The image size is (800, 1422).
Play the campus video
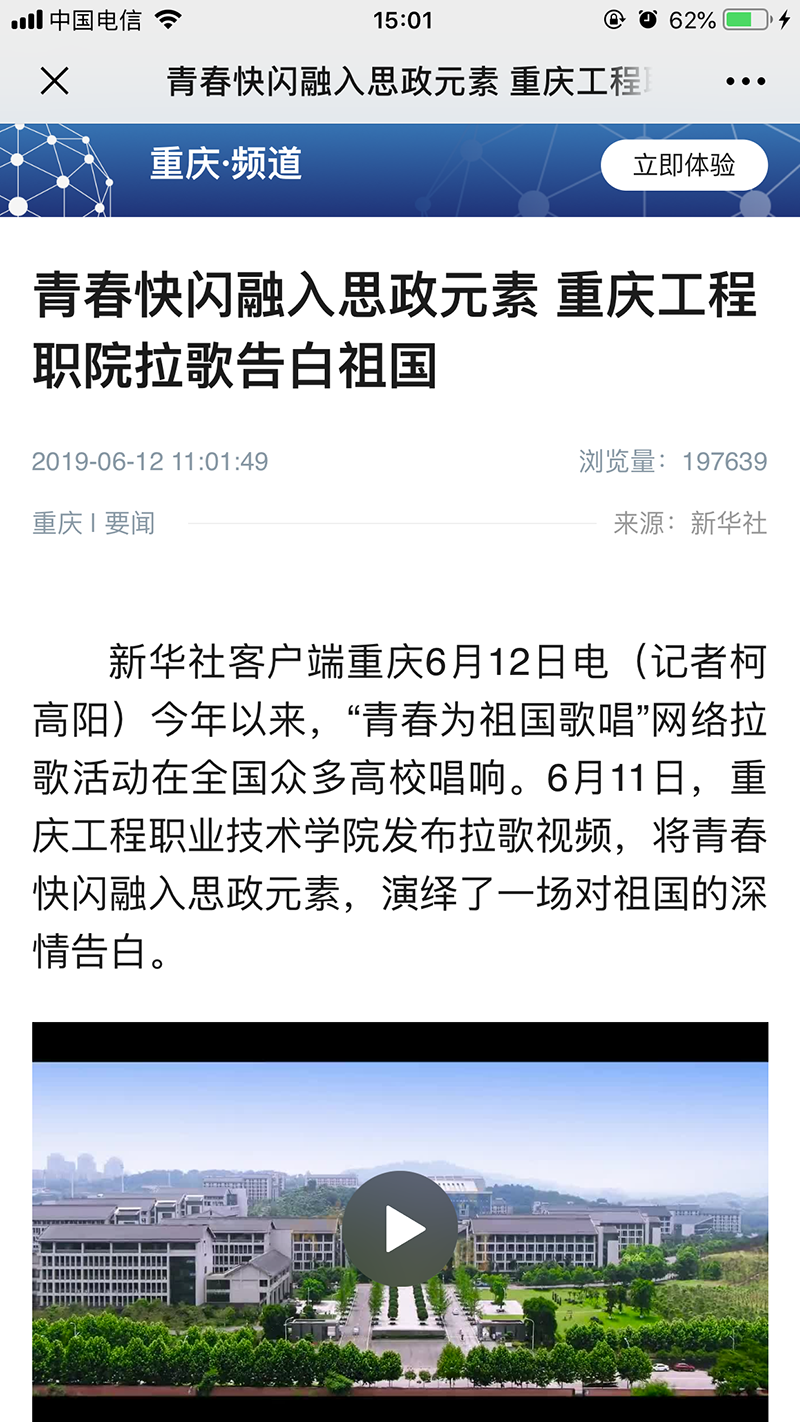[400, 1228]
